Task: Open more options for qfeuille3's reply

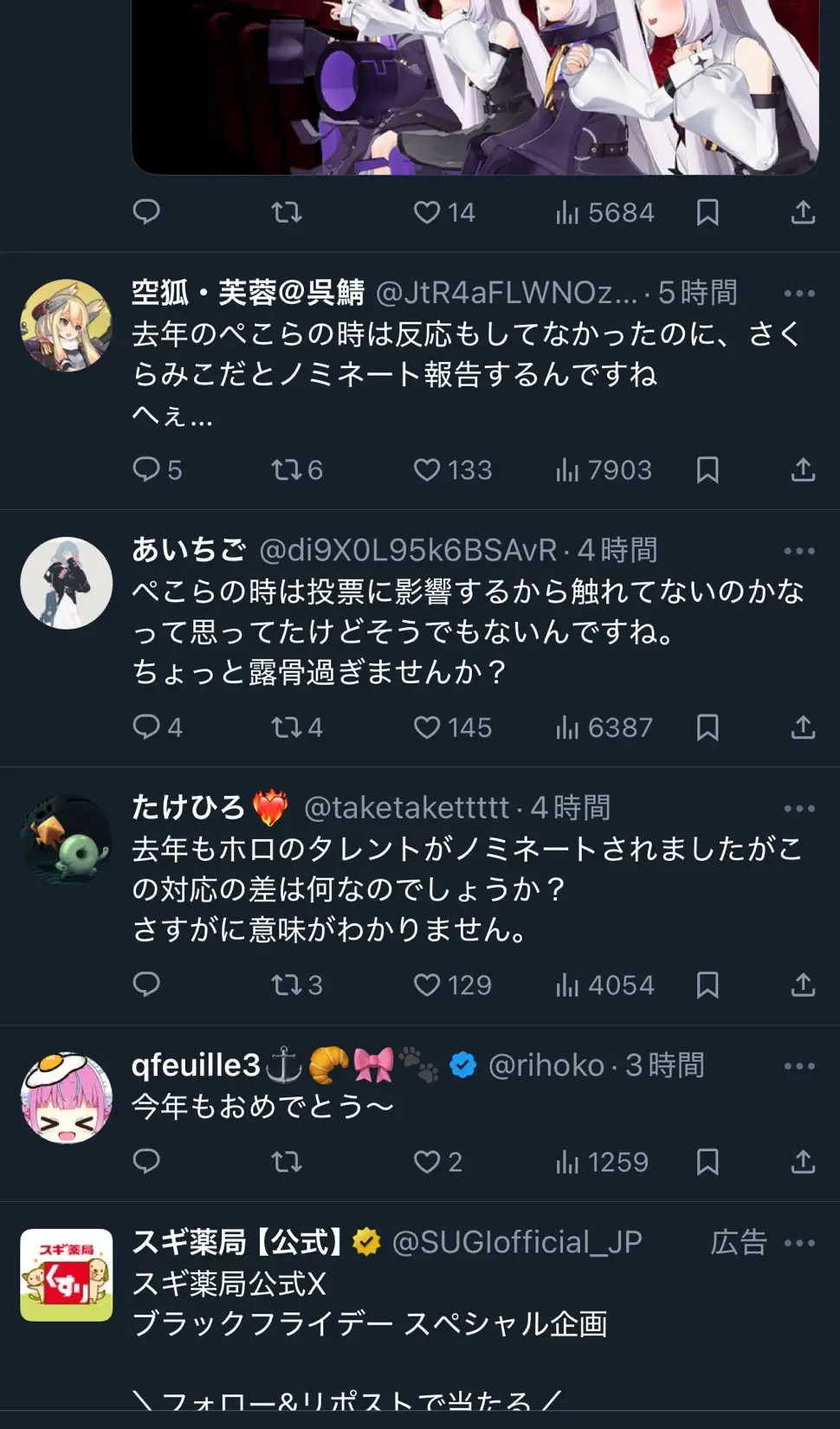Action: (x=798, y=1066)
